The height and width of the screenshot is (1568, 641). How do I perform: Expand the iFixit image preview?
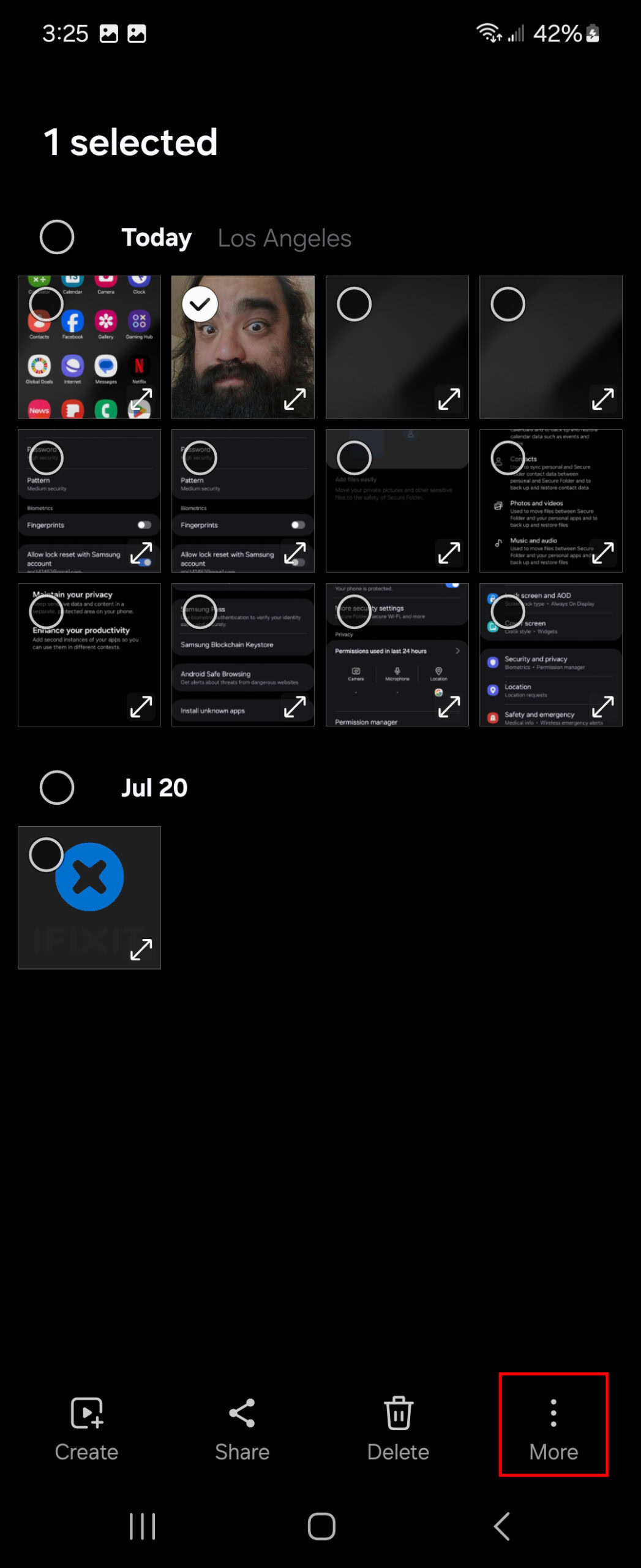pos(141,949)
